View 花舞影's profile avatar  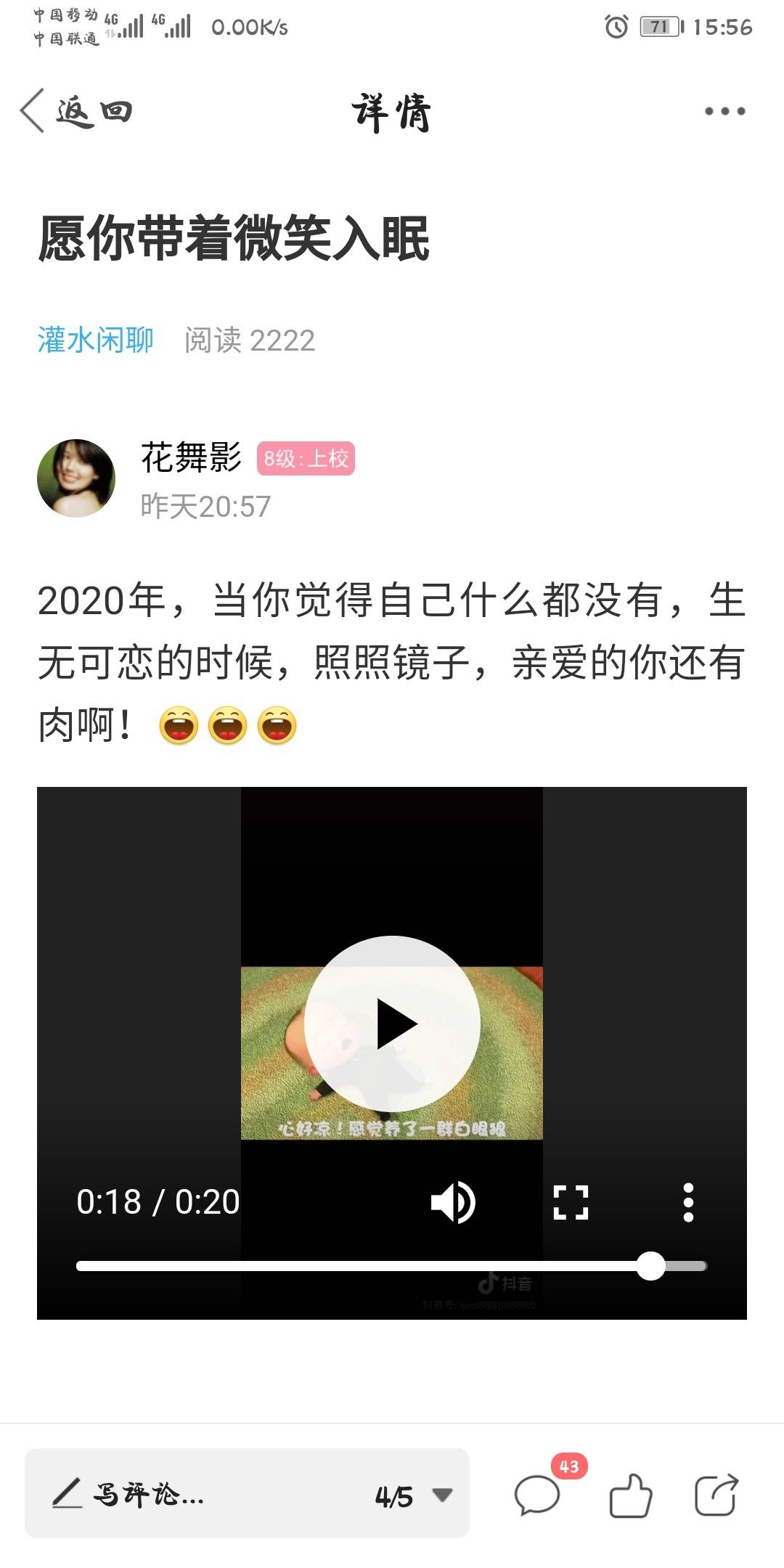pyautogui.click(x=76, y=478)
